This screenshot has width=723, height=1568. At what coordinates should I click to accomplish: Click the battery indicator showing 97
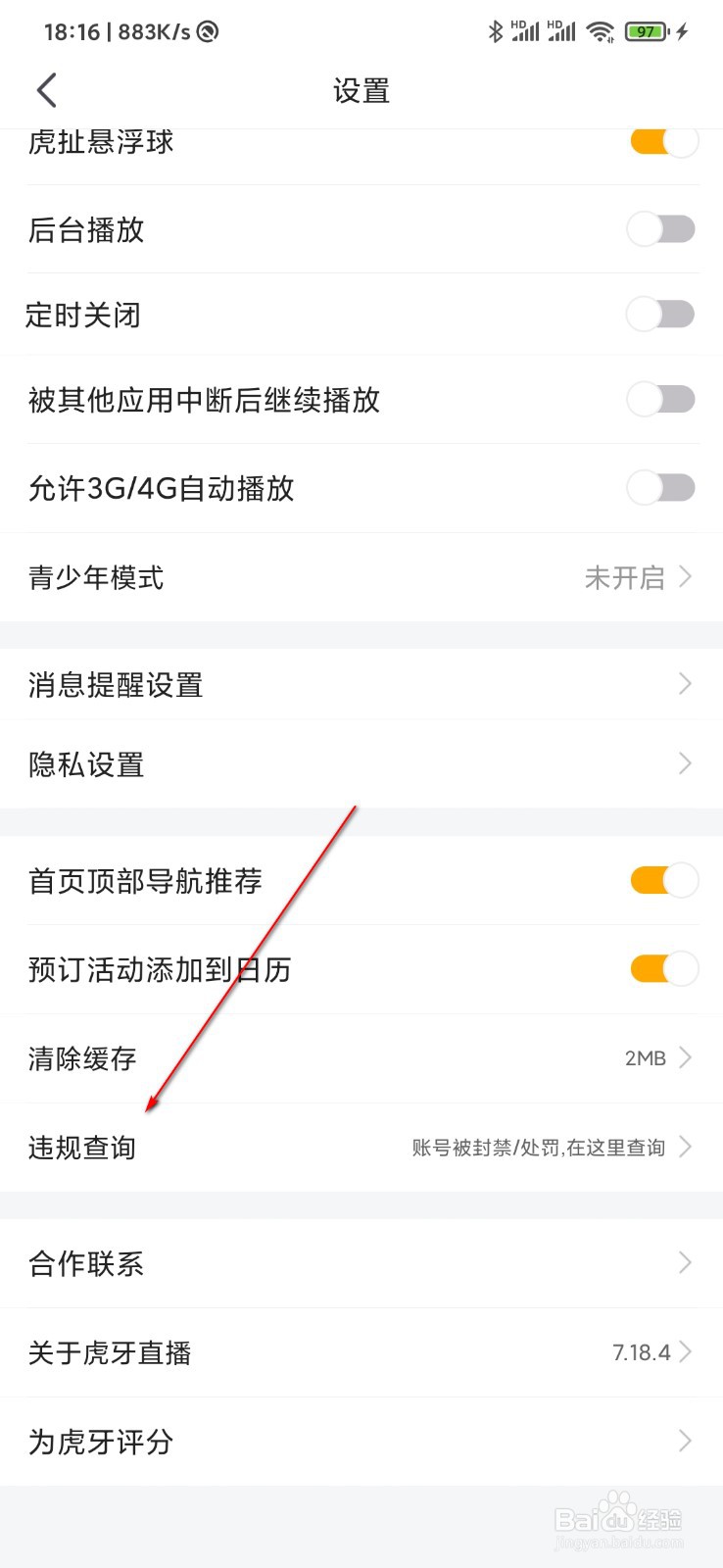tap(644, 31)
